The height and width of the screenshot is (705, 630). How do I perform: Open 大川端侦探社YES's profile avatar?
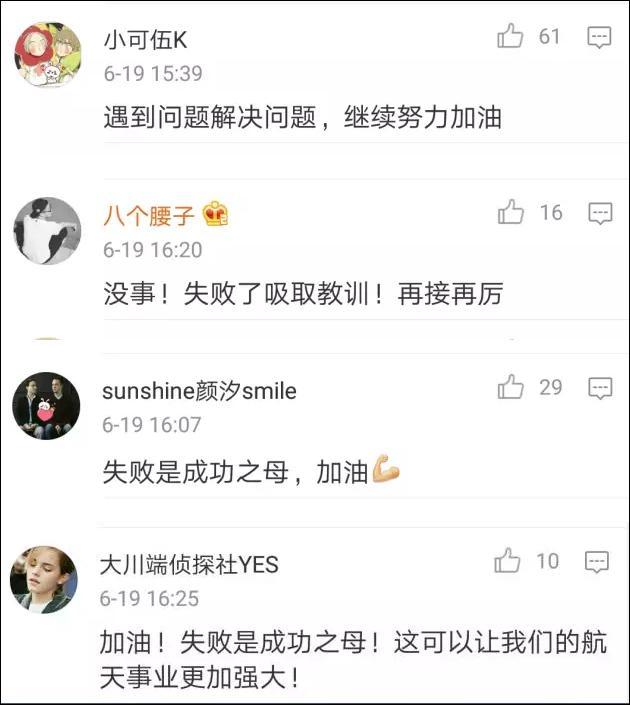click(43, 580)
